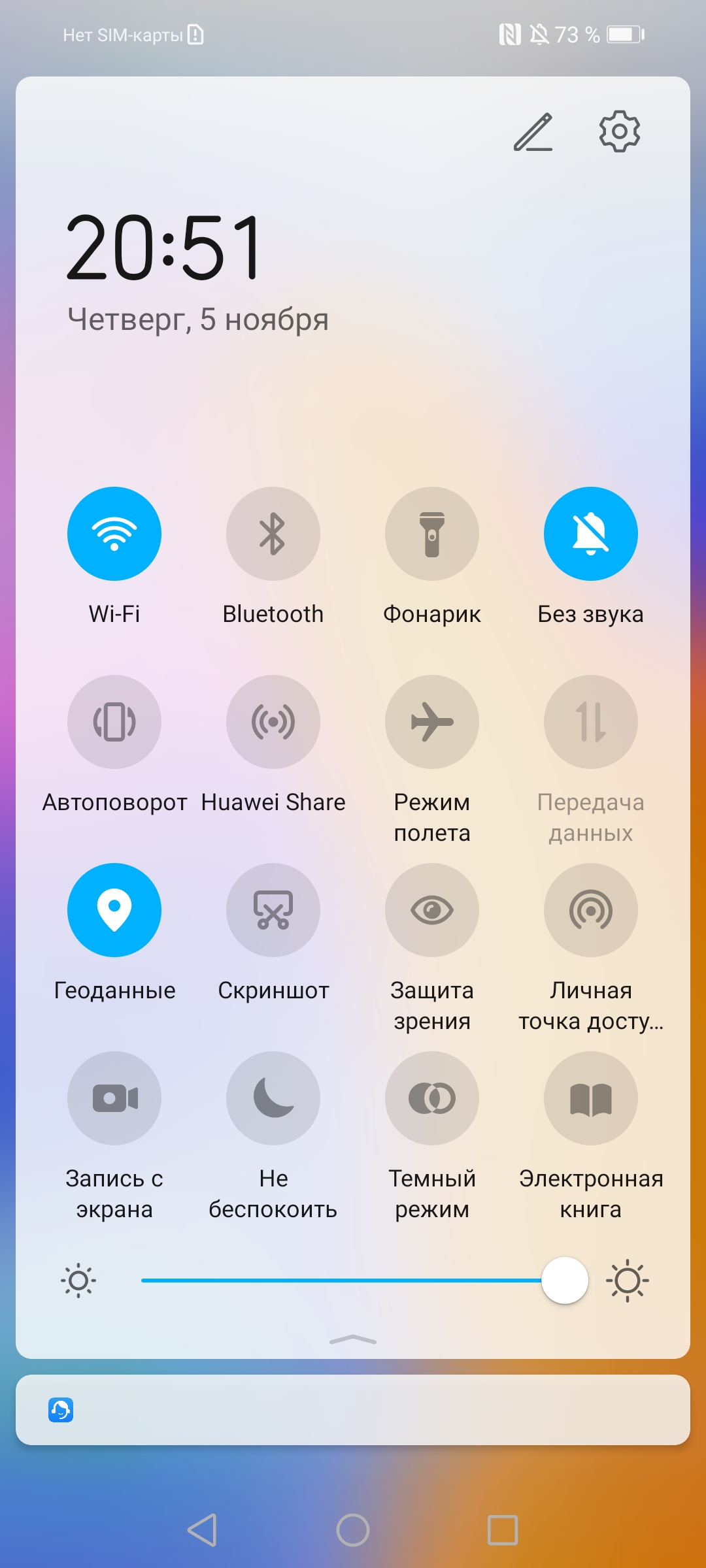Take a Скриншот of the screen
The image size is (706, 1568).
(x=273, y=910)
